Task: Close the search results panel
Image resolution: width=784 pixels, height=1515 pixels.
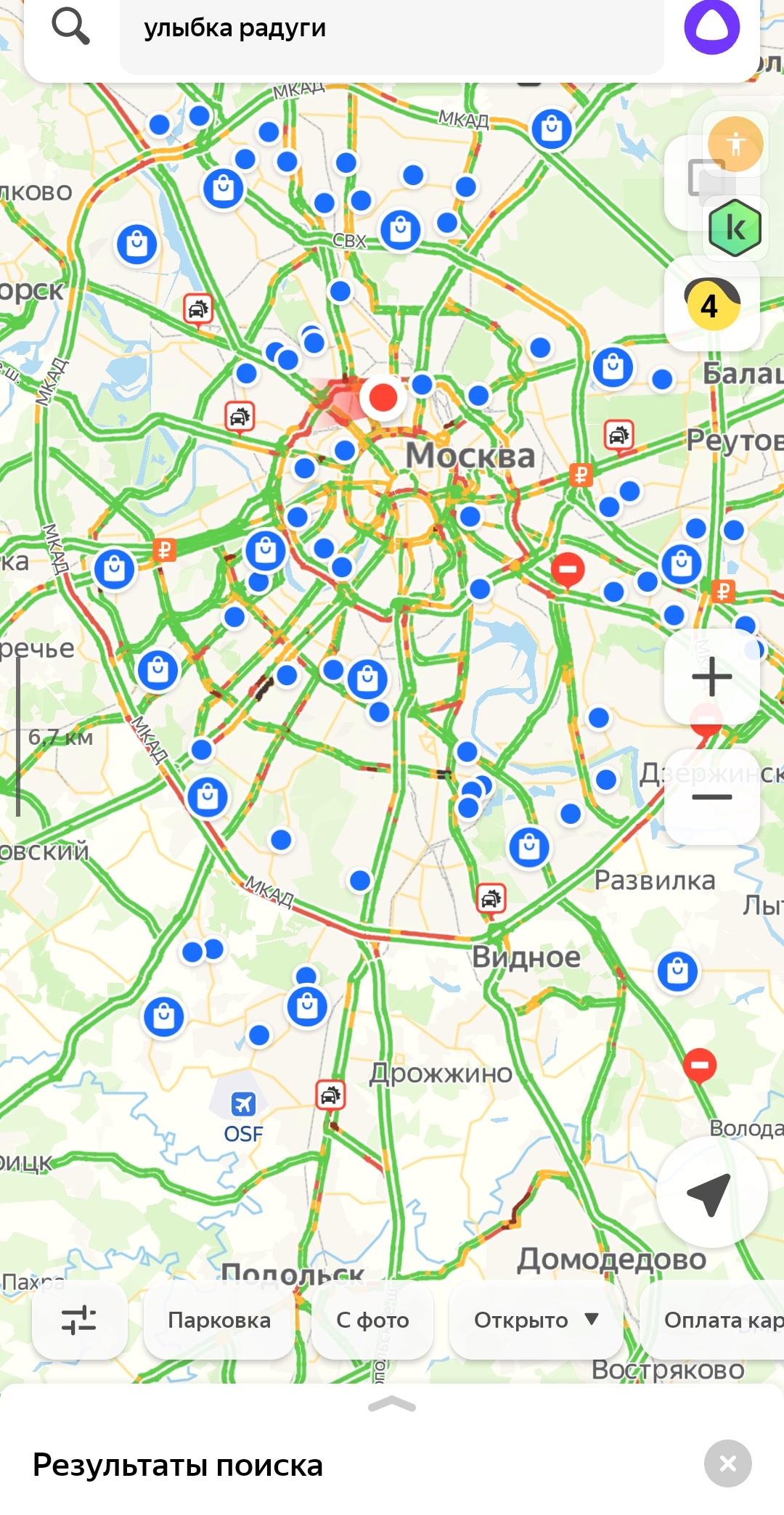Action: point(727,1463)
